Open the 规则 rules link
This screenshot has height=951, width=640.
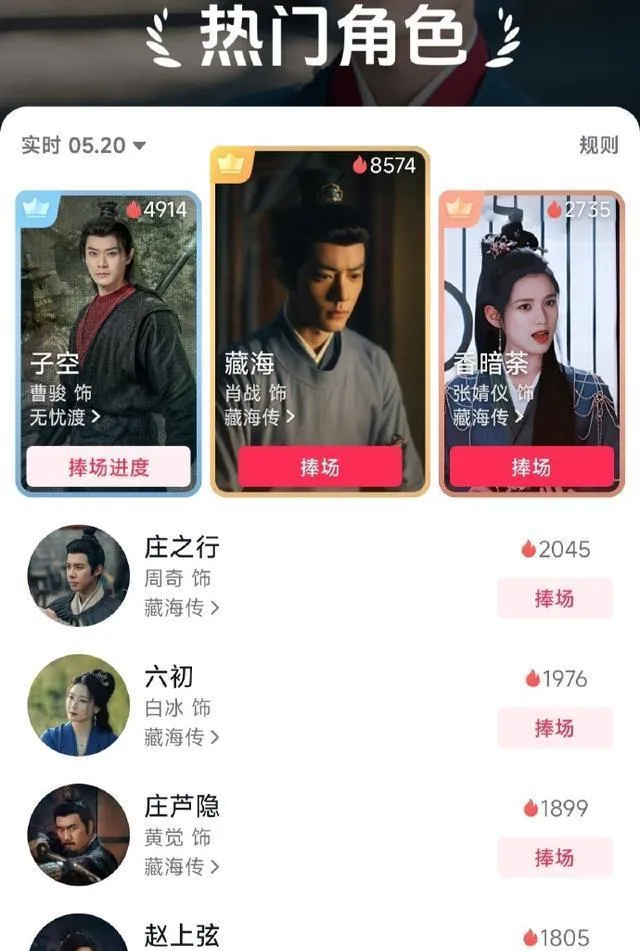click(x=598, y=146)
